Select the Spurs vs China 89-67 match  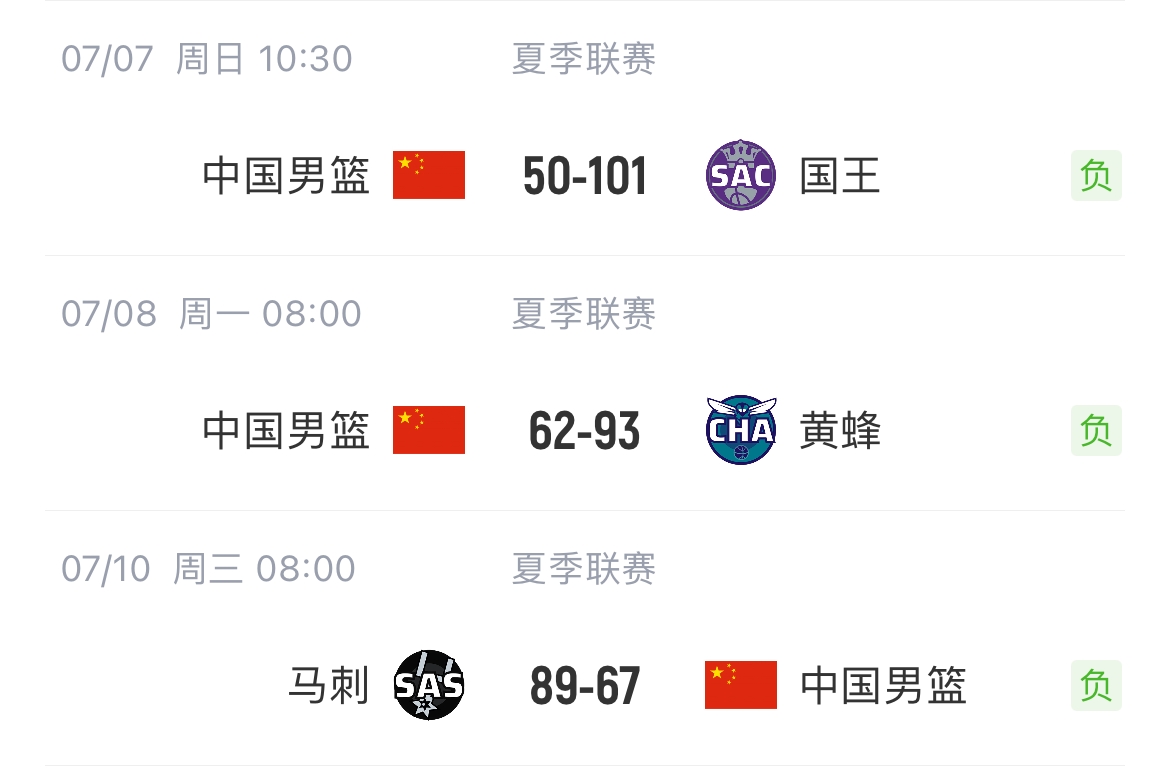585,686
